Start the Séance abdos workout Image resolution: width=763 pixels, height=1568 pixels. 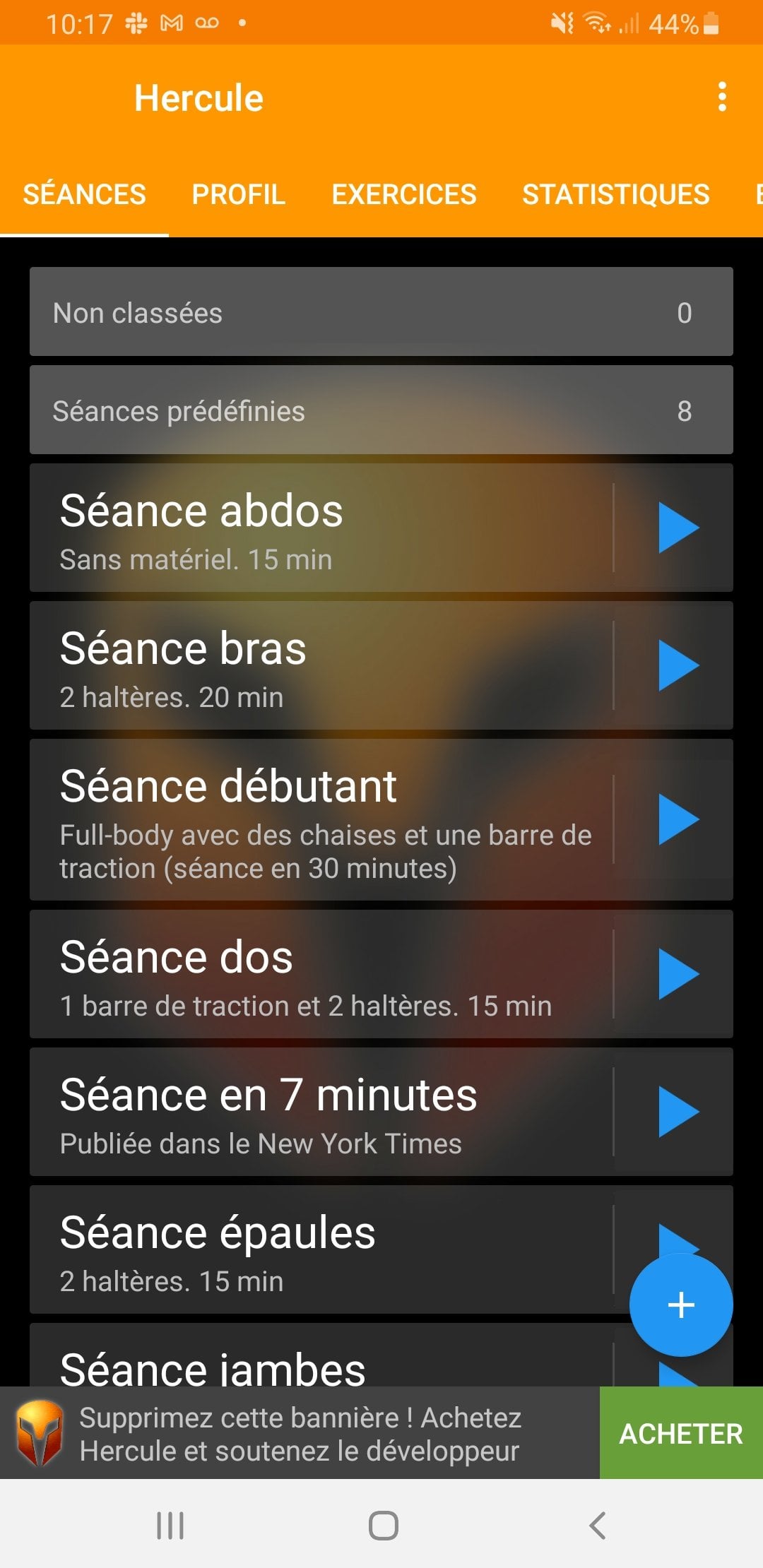click(678, 528)
